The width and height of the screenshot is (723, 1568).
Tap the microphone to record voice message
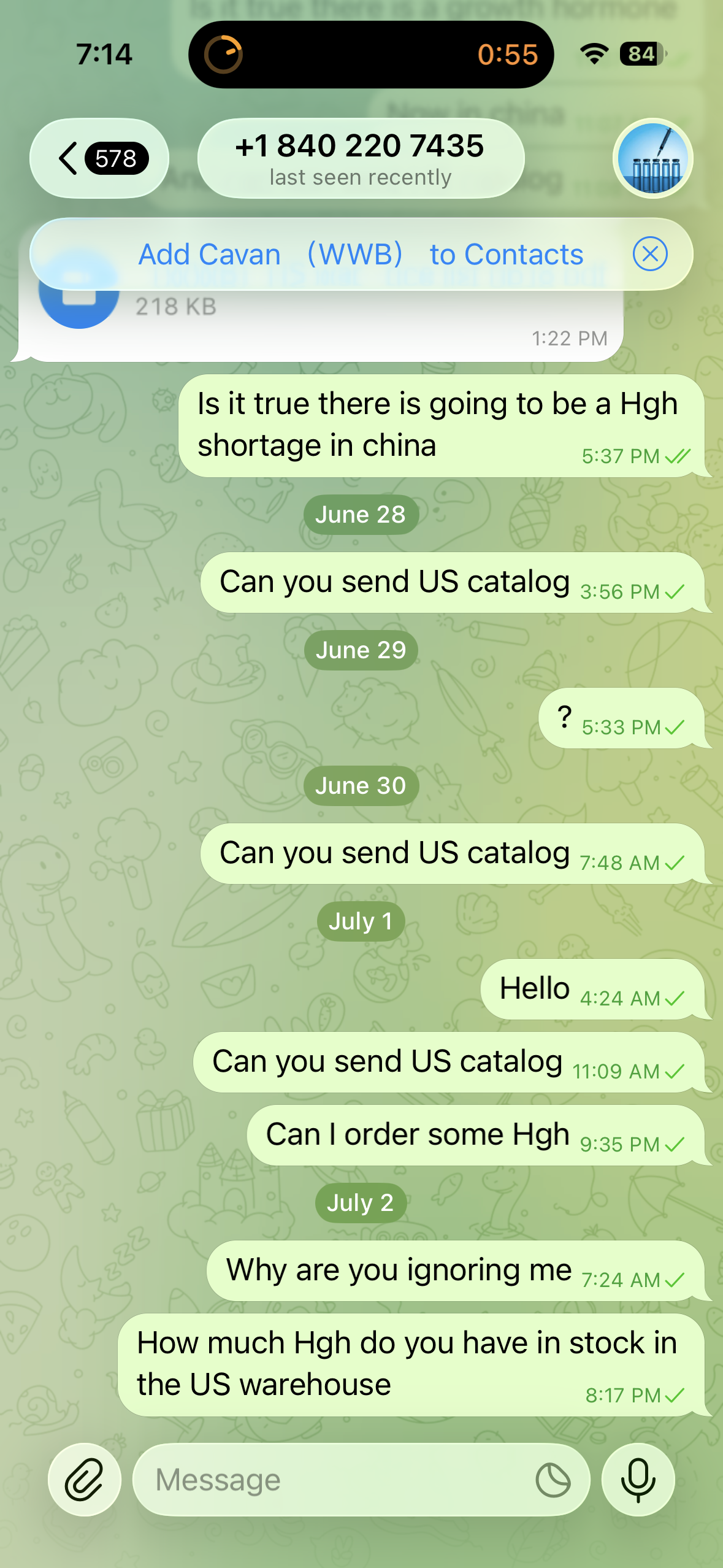pos(638,1480)
